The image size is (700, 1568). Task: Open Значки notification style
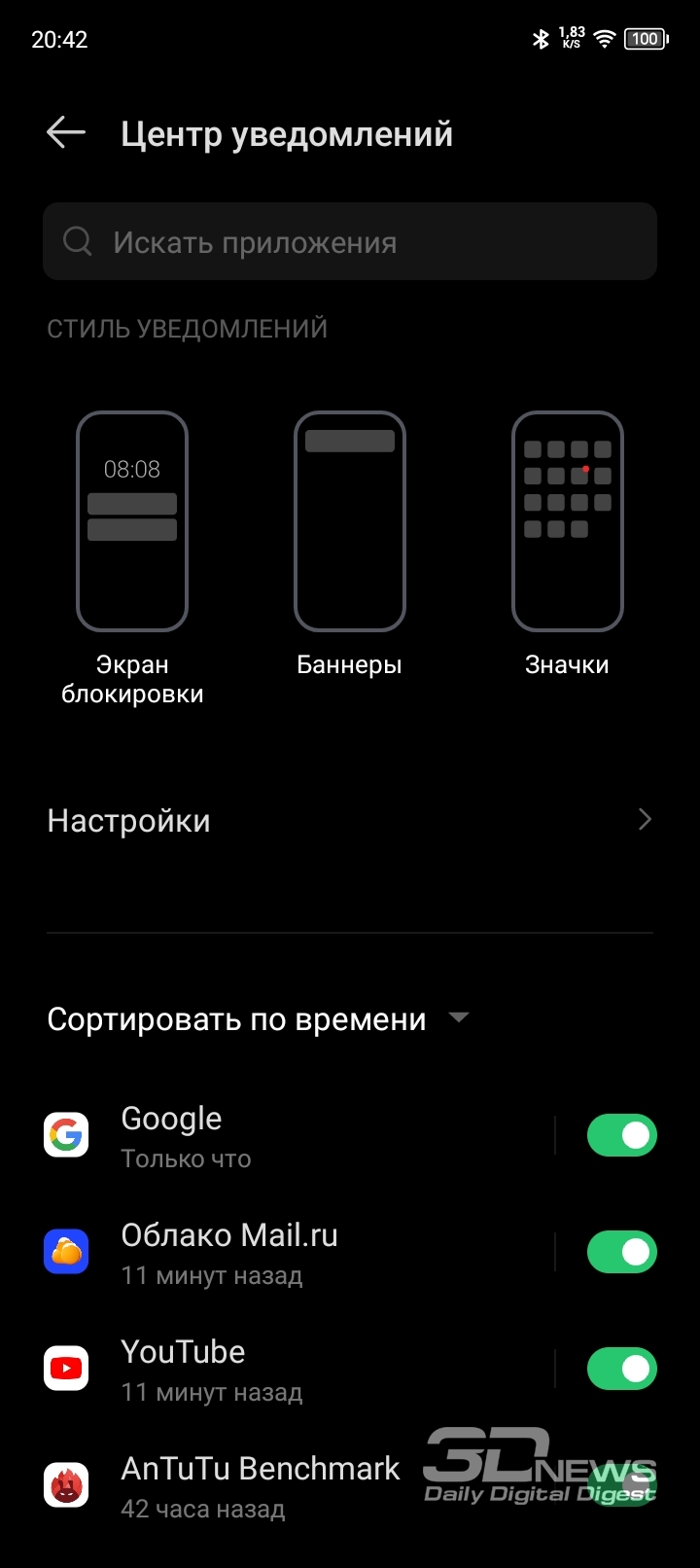[x=567, y=545]
